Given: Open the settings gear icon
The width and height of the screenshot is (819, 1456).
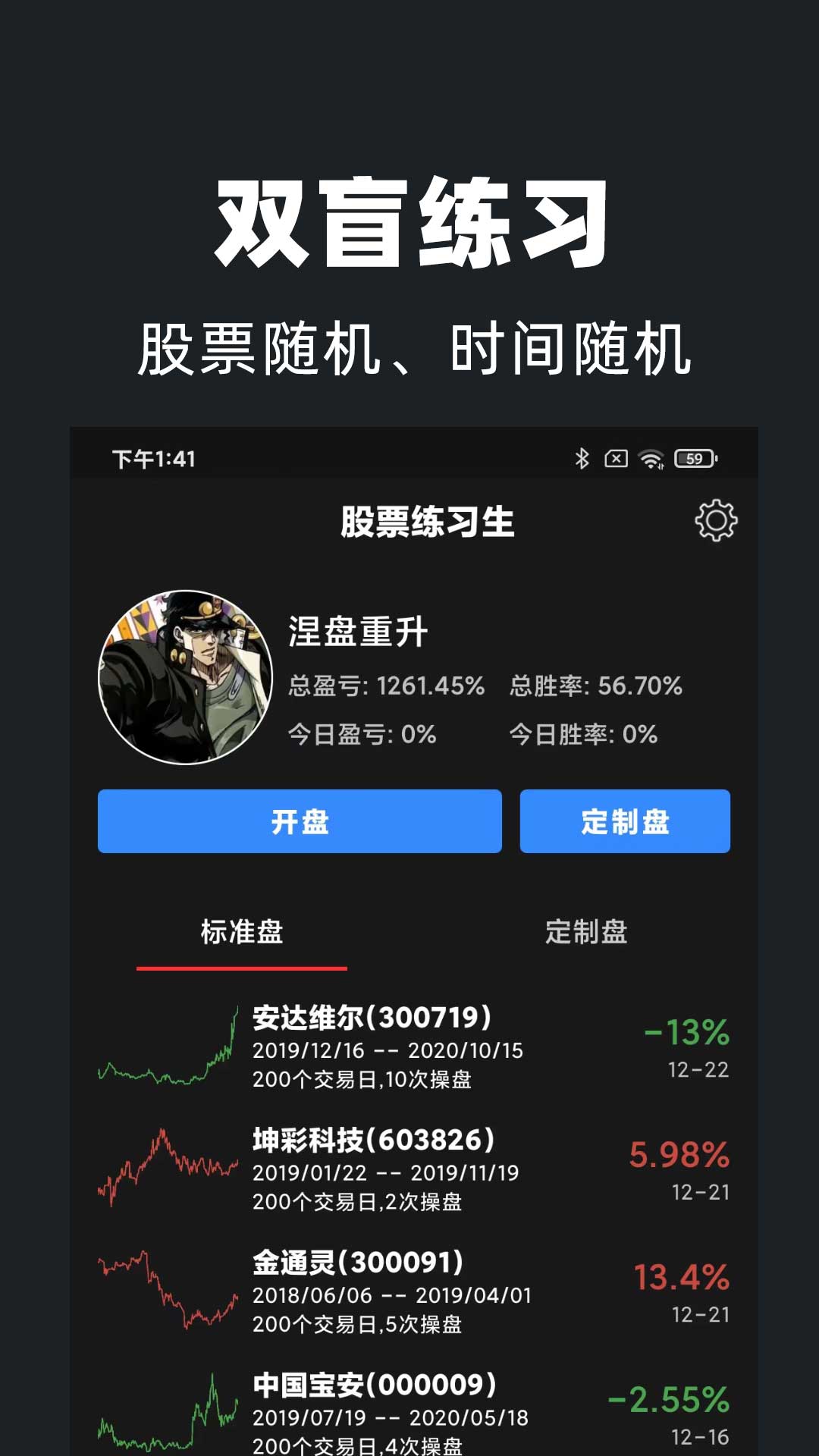Looking at the screenshot, I should point(716,520).
